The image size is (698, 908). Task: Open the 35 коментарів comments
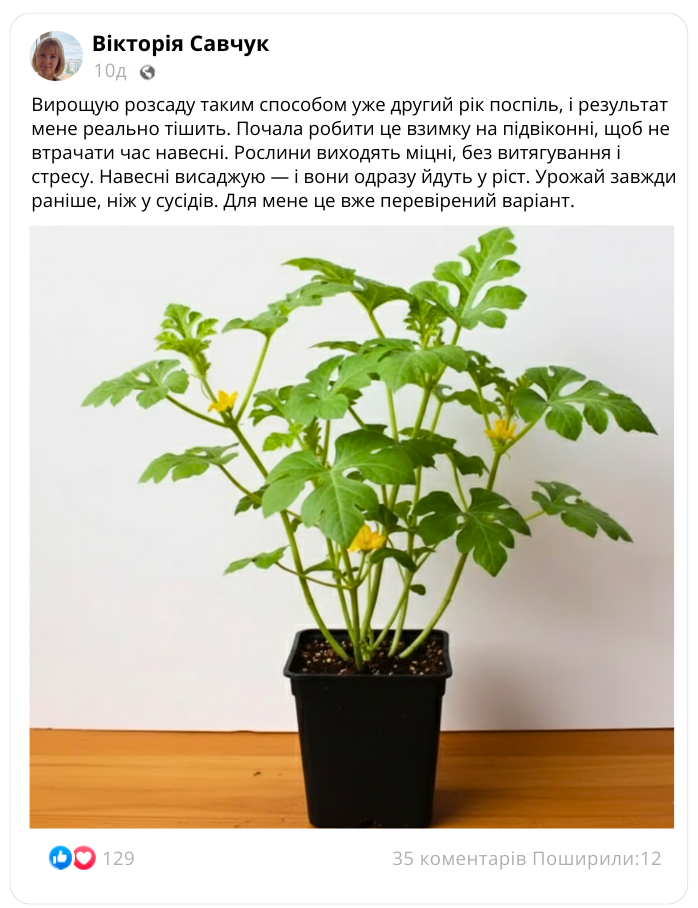pyautogui.click(x=459, y=858)
